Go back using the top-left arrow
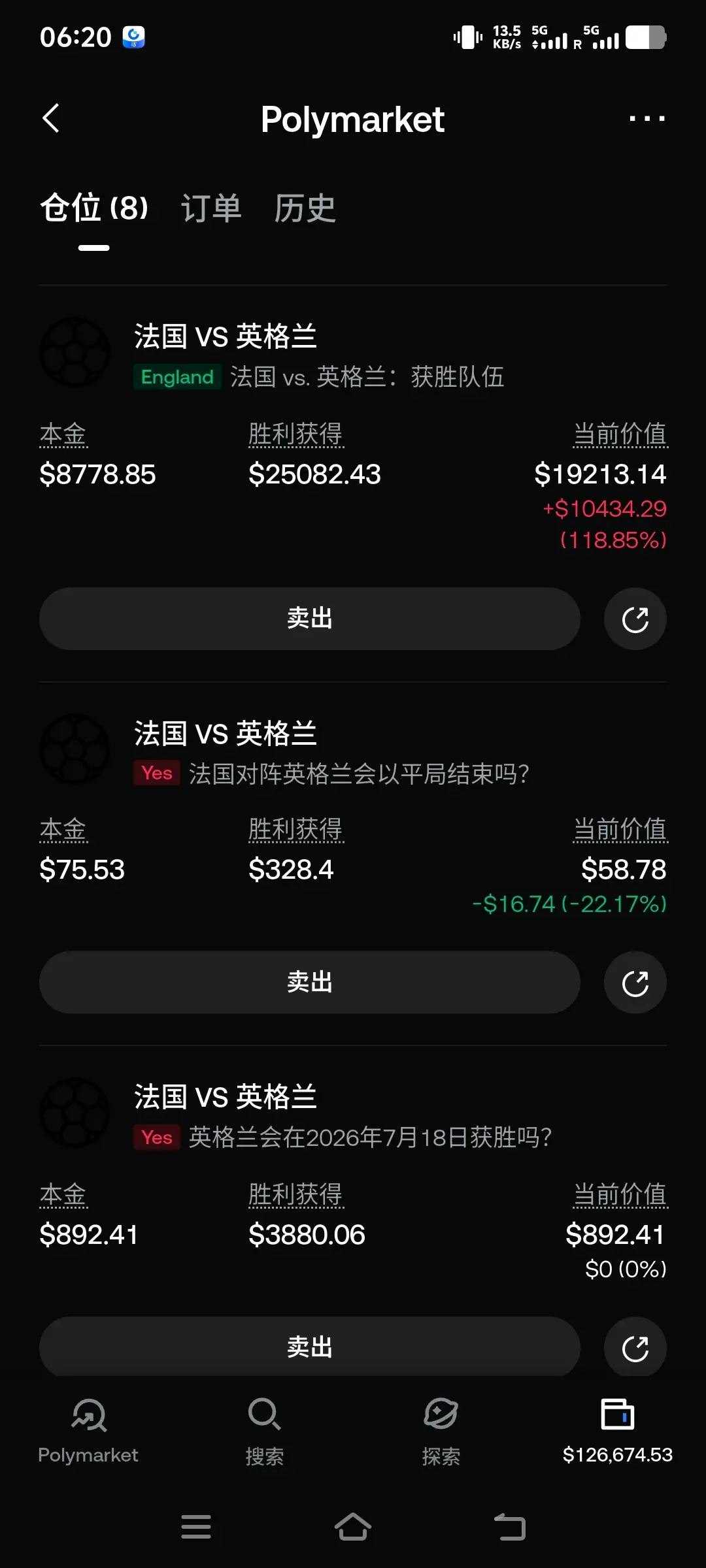Screen dimensions: 706x1568 [x=51, y=118]
